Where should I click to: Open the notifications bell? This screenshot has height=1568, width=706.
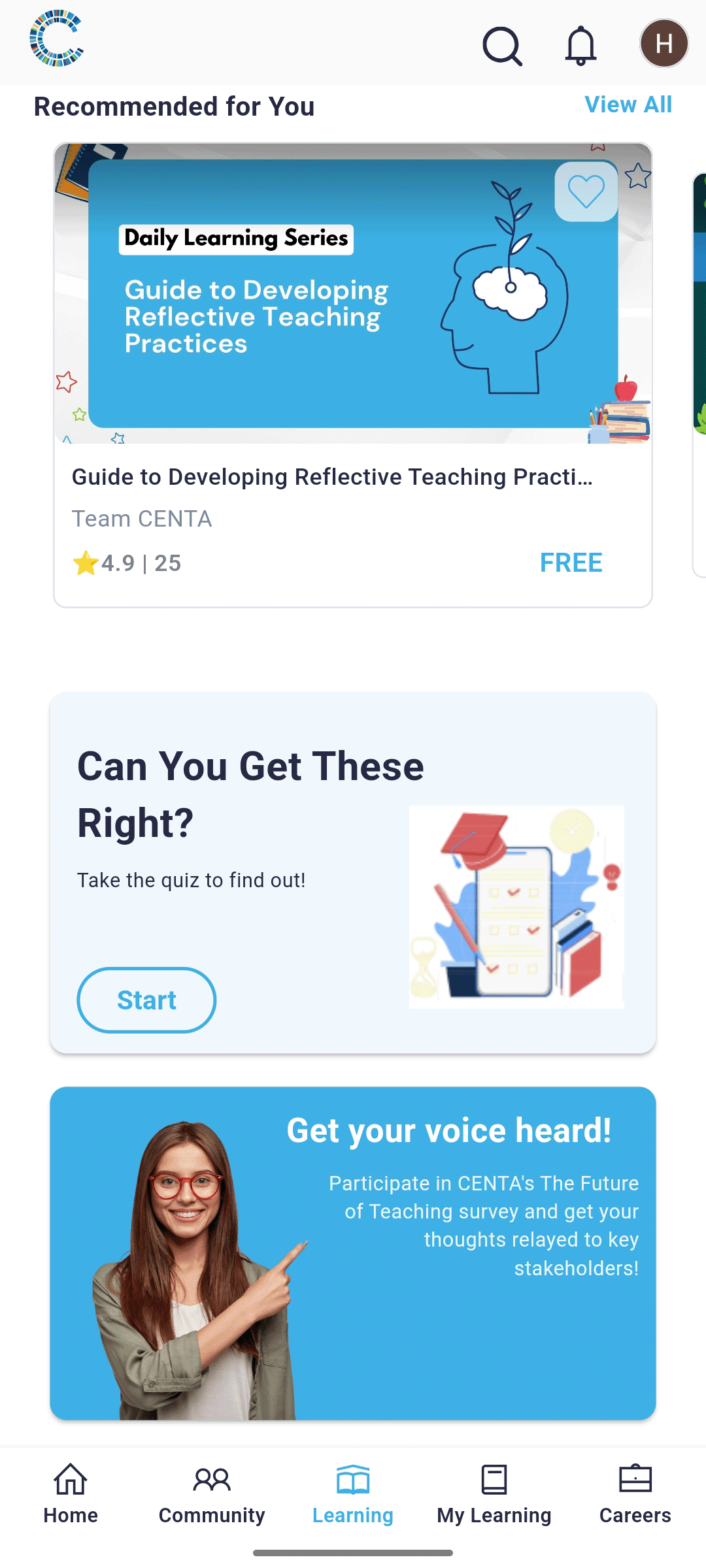(580, 46)
